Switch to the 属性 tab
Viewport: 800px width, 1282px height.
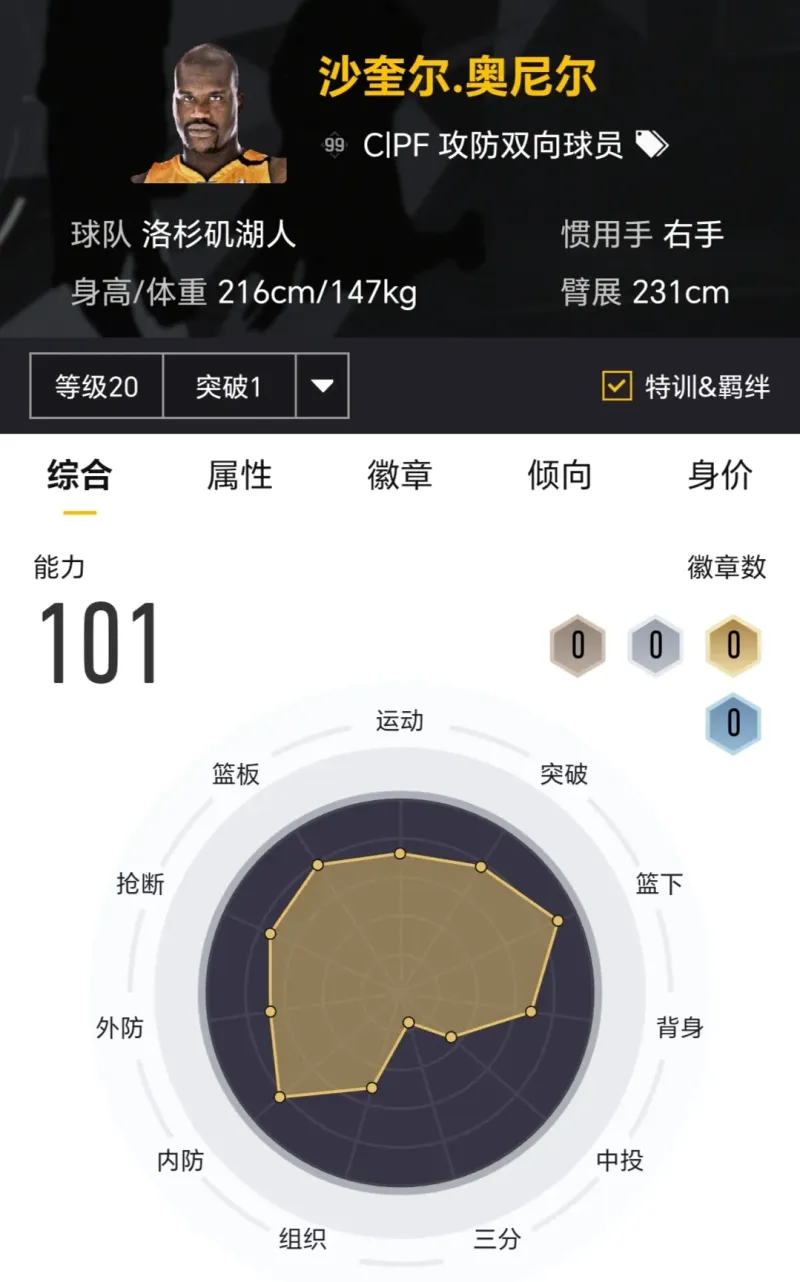[240, 475]
